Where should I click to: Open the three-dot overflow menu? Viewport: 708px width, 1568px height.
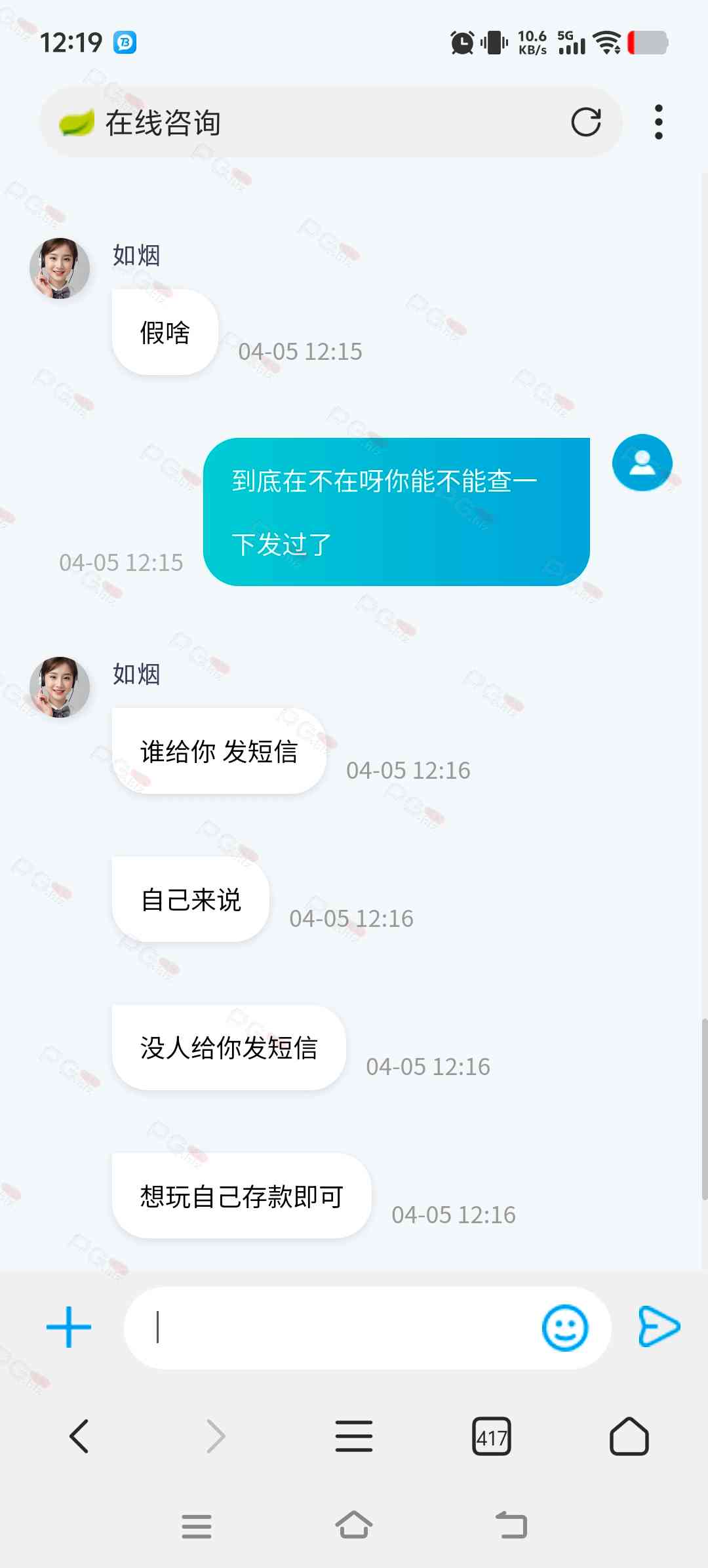[658, 122]
